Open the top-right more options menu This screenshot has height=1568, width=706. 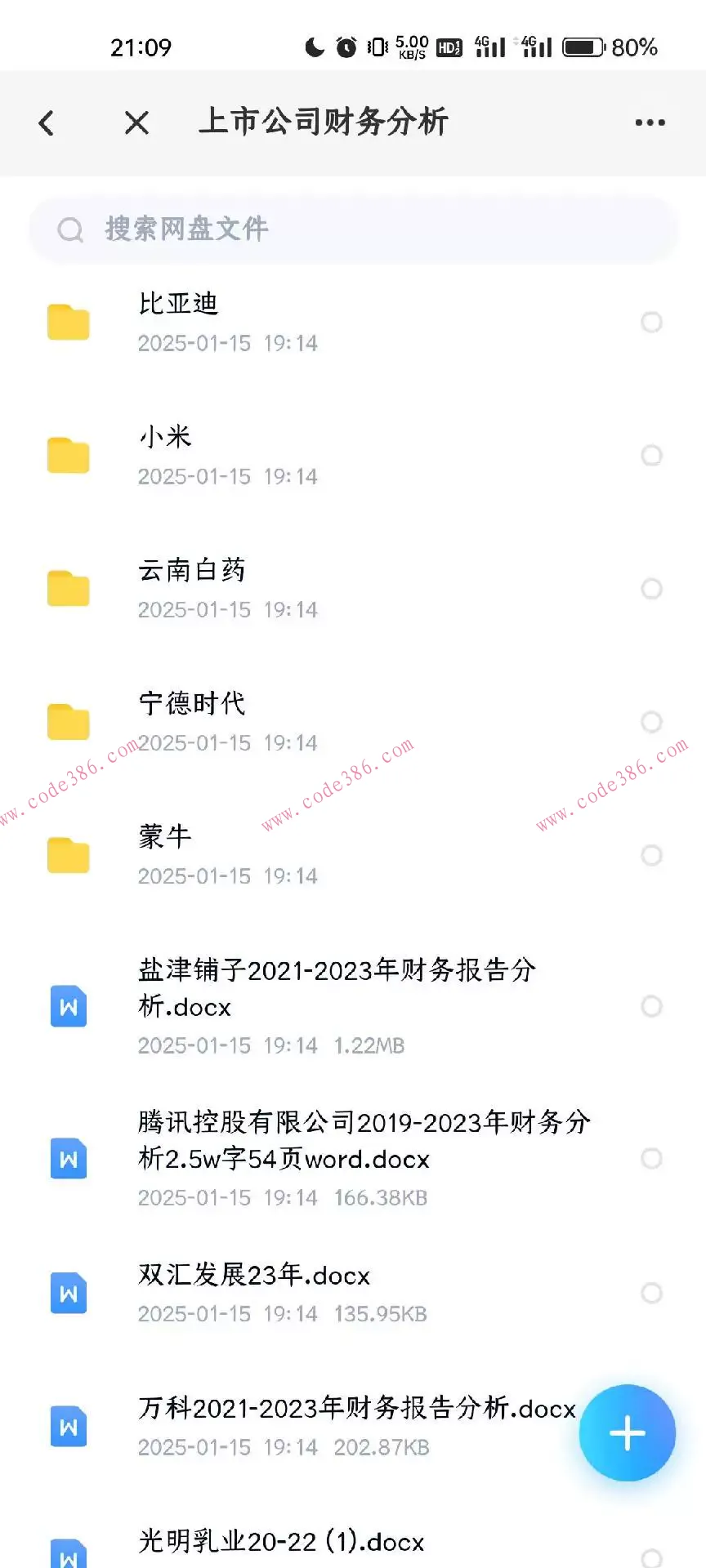(x=649, y=121)
